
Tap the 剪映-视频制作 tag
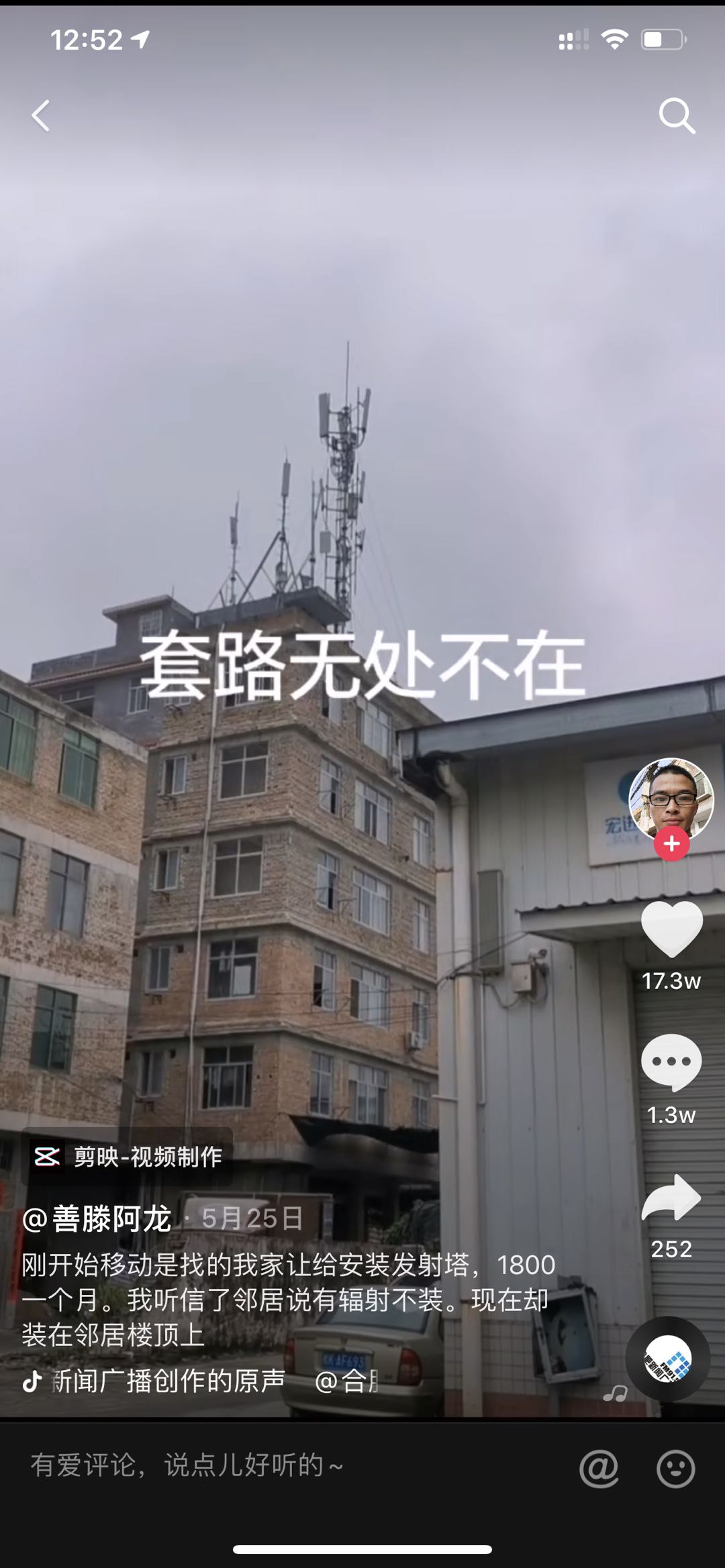[x=128, y=1157]
